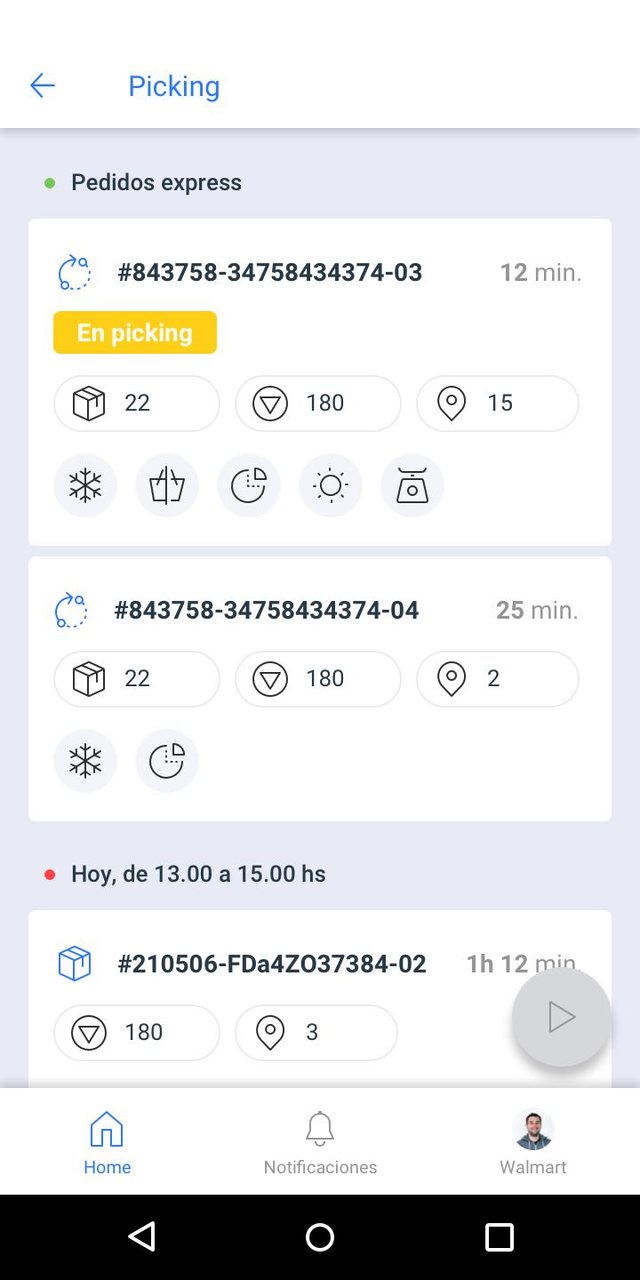Tap the system back button

142,1237
